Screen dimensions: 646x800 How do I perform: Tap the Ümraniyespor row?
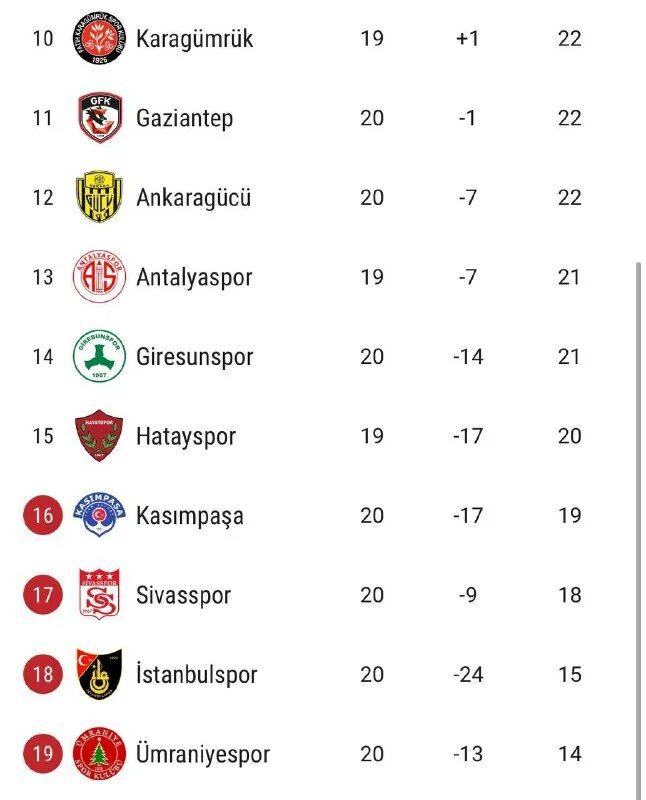tap(202, 754)
